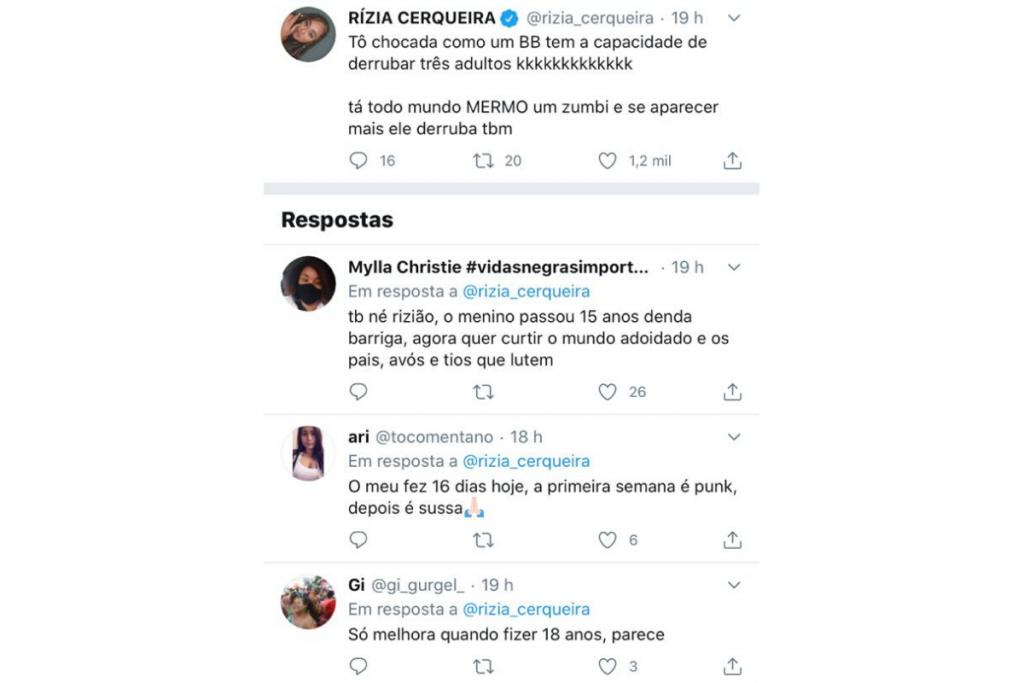Open dropdown menu on Gi's reply
1024x683 pixels.
pos(734,585)
